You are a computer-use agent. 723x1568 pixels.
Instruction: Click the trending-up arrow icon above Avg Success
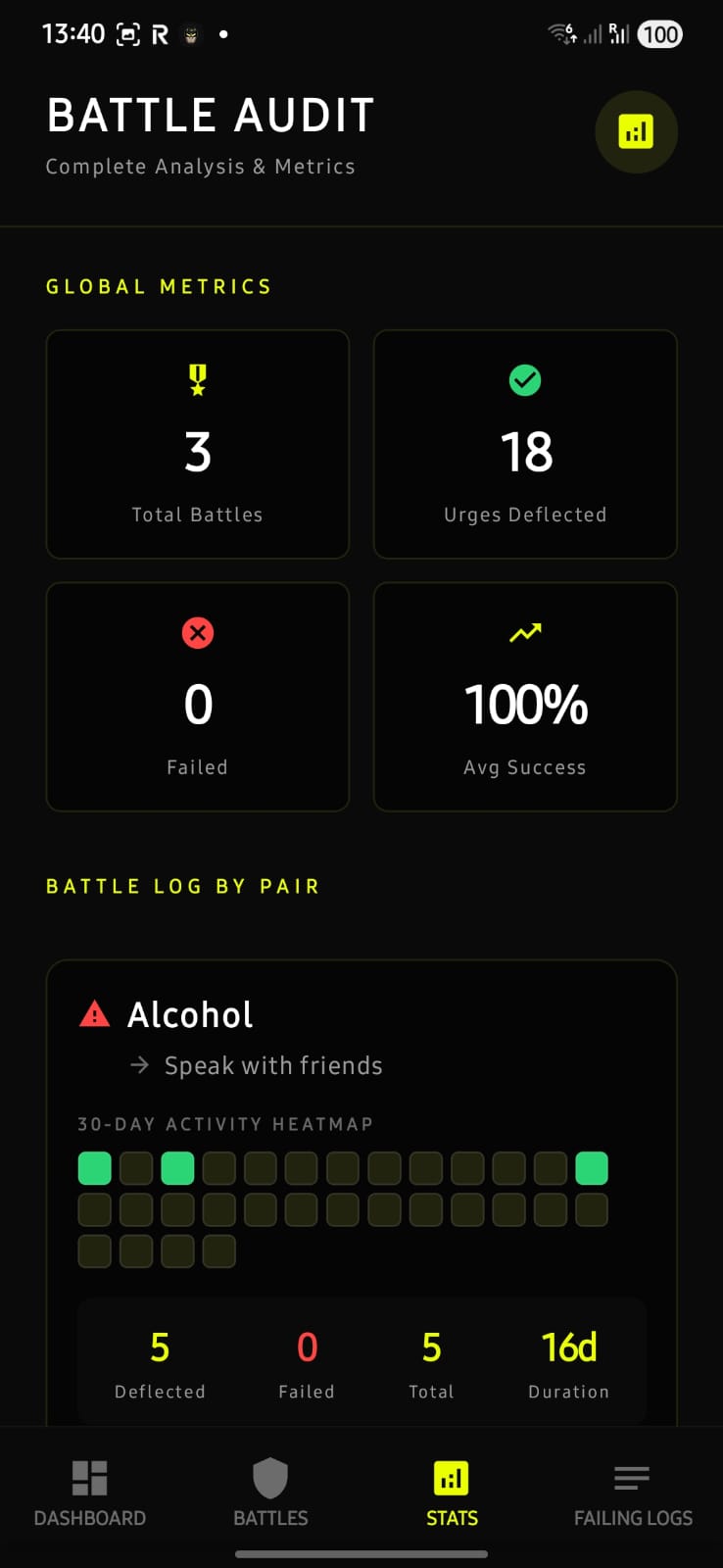click(525, 632)
